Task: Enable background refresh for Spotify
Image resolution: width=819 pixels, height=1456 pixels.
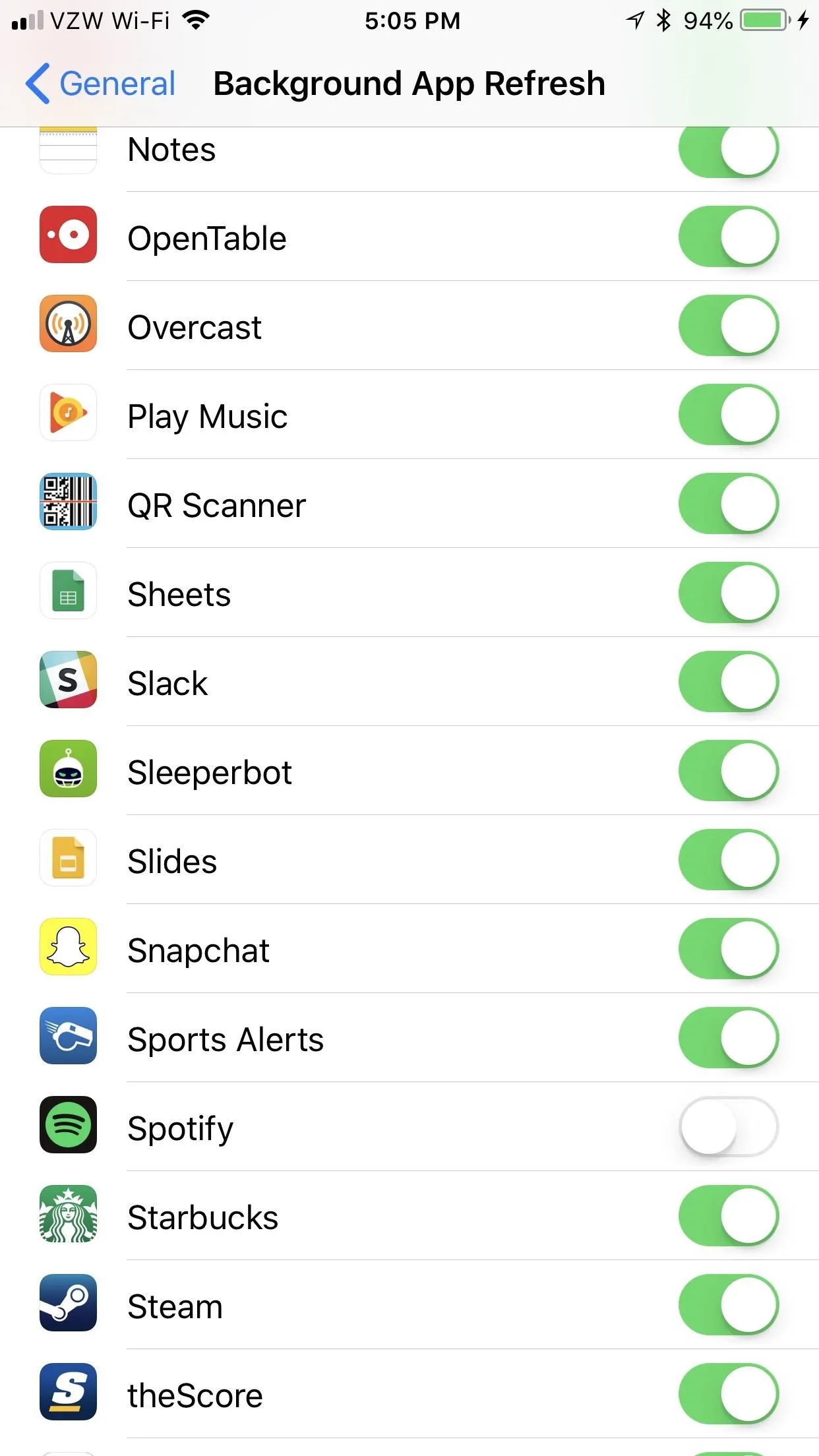Action: (x=729, y=1126)
